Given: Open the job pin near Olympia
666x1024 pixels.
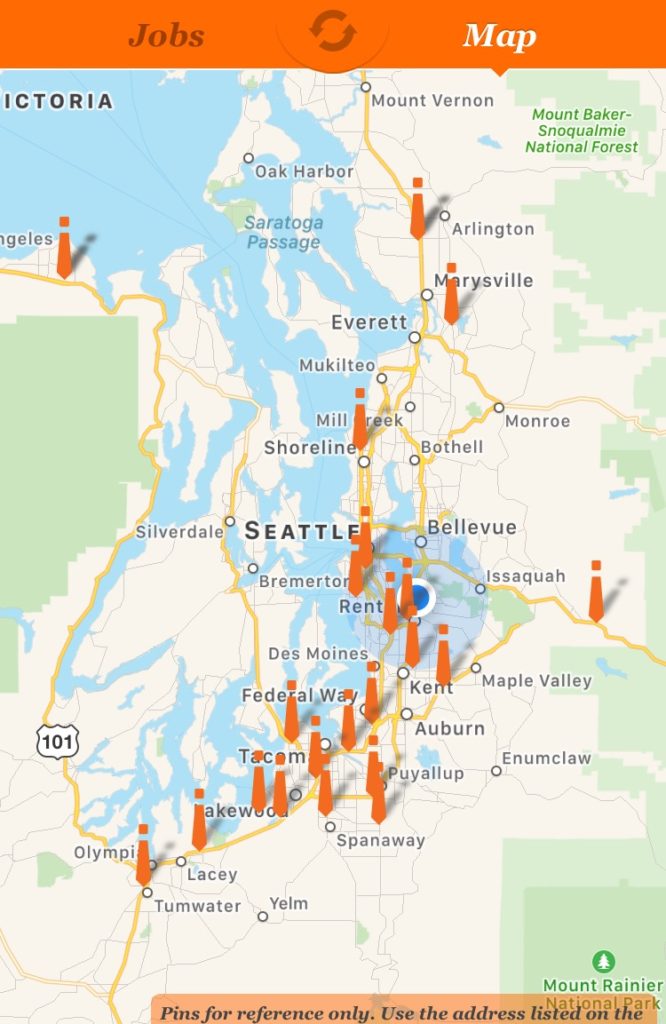Looking at the screenshot, I should (x=144, y=856).
